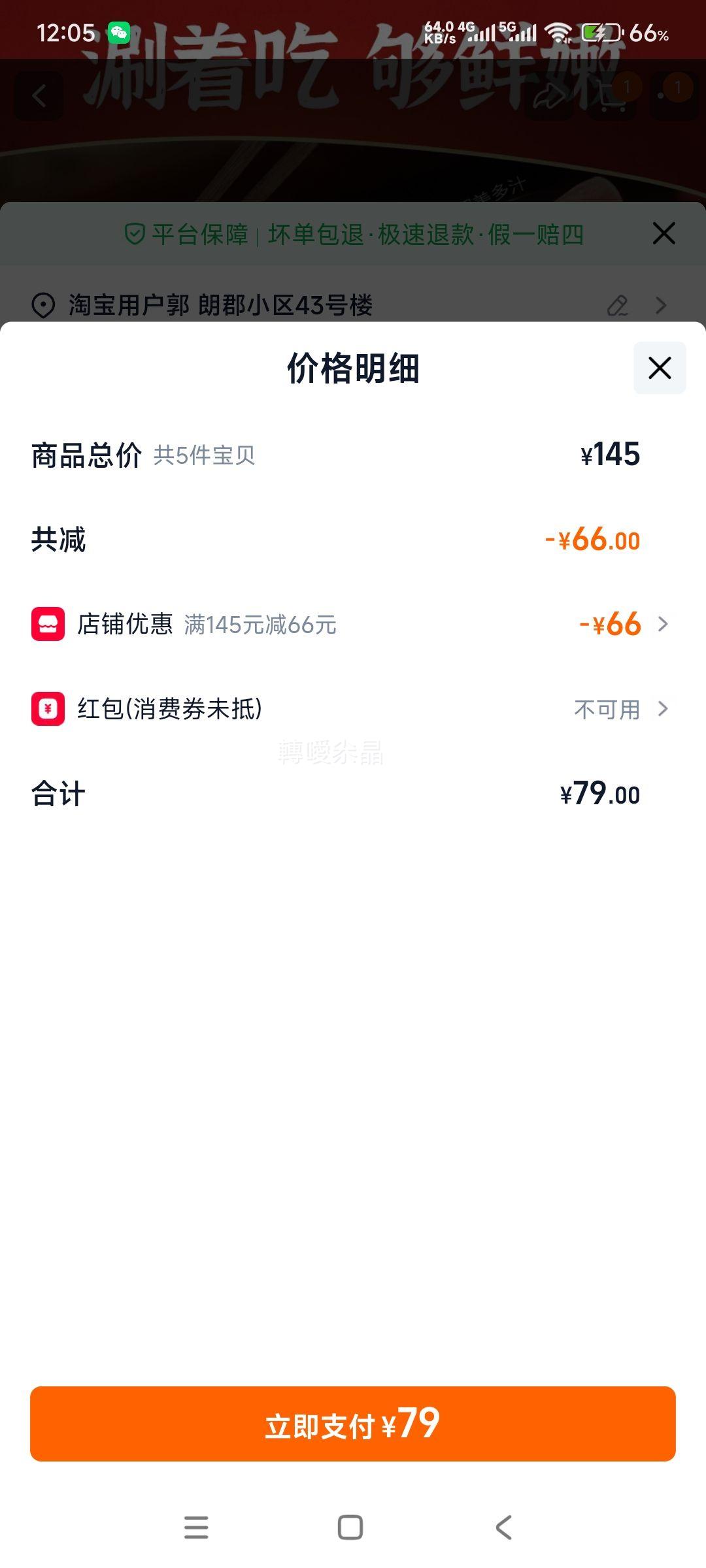Tap the WeChat notification icon in status bar
The height and width of the screenshot is (1568, 706).
tap(121, 31)
